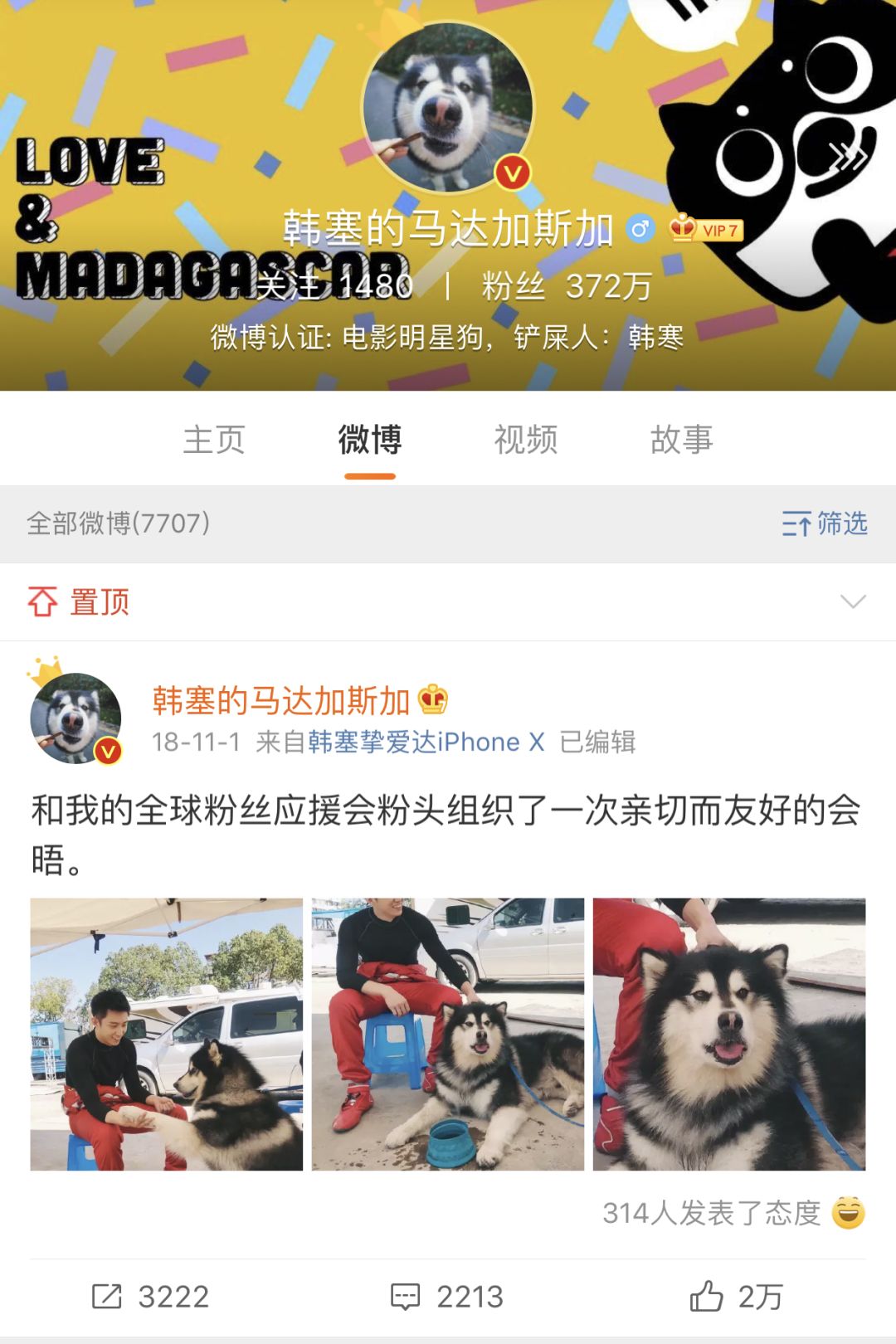Image resolution: width=896 pixels, height=1344 pixels.
Task: View the 314人发表了态度 reactions
Action: (733, 1213)
